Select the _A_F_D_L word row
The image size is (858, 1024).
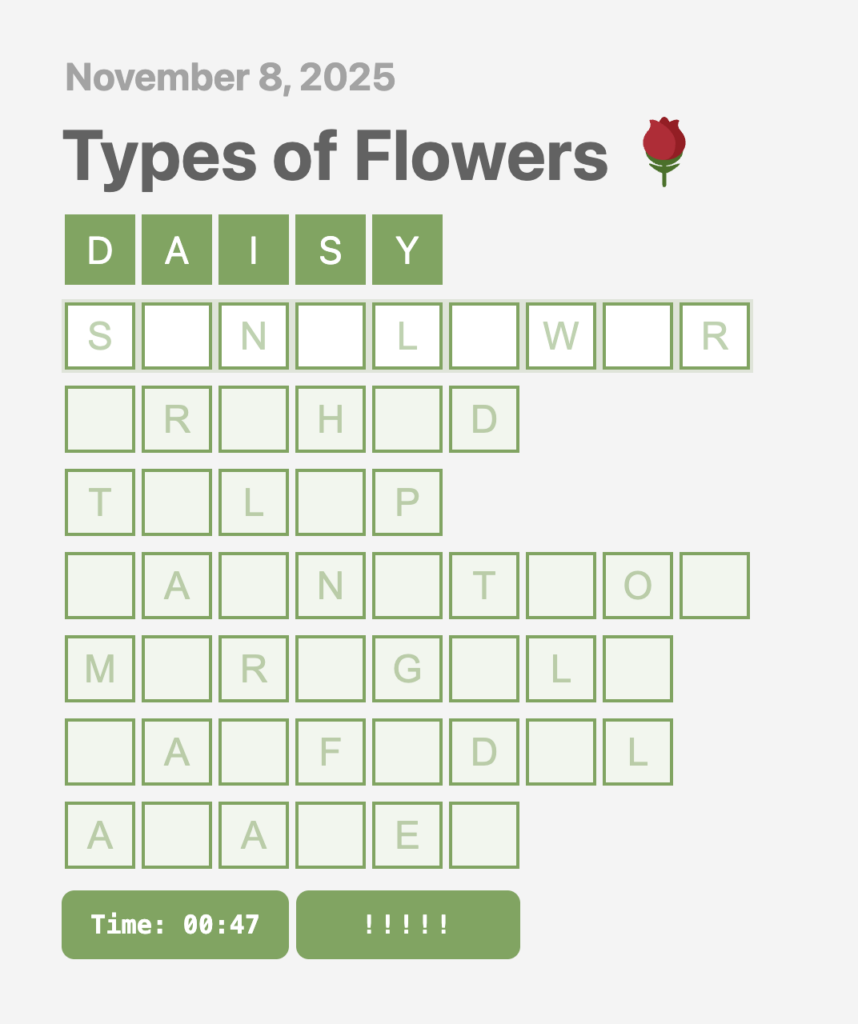point(368,751)
